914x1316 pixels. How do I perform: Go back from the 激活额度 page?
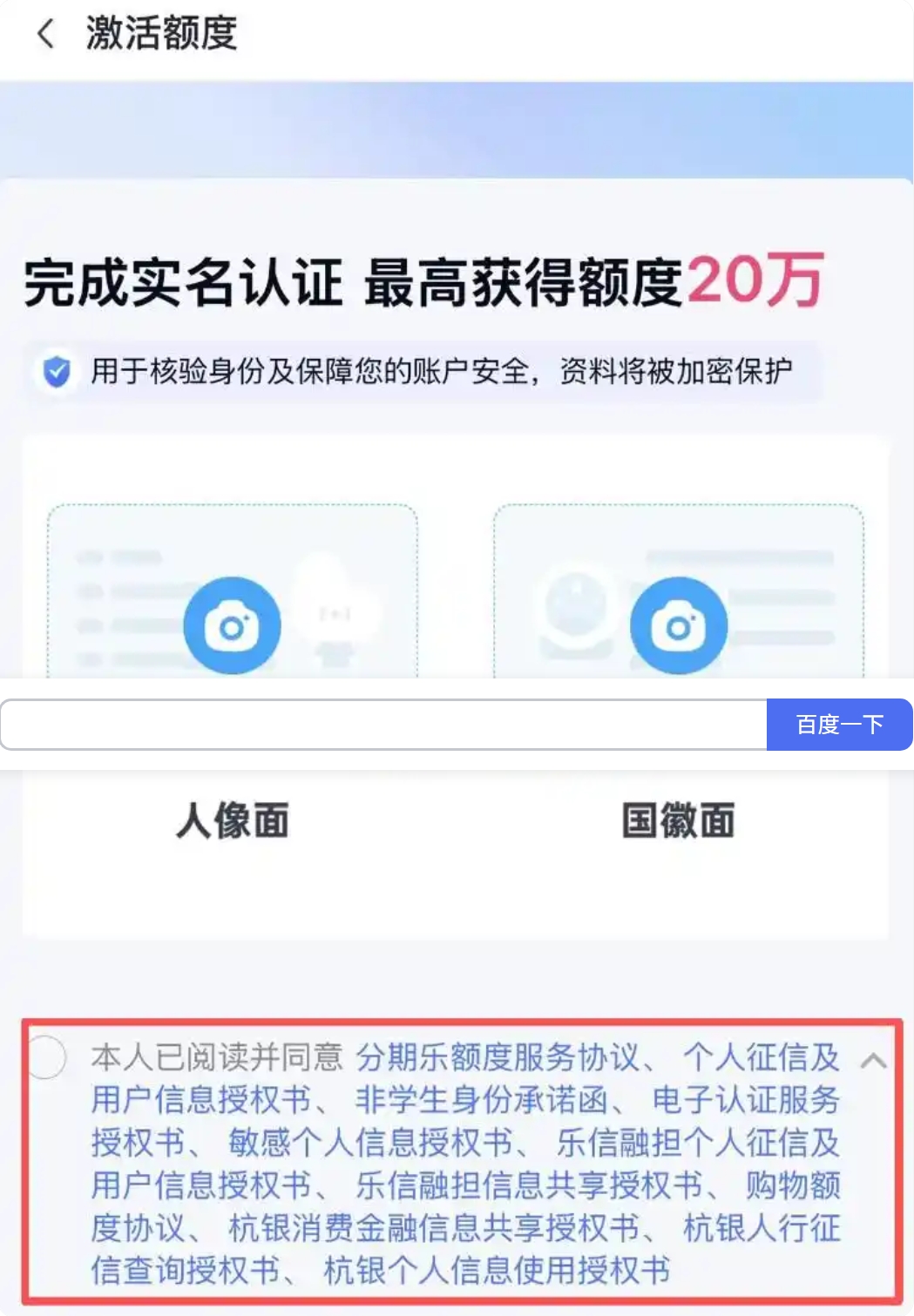point(45,34)
